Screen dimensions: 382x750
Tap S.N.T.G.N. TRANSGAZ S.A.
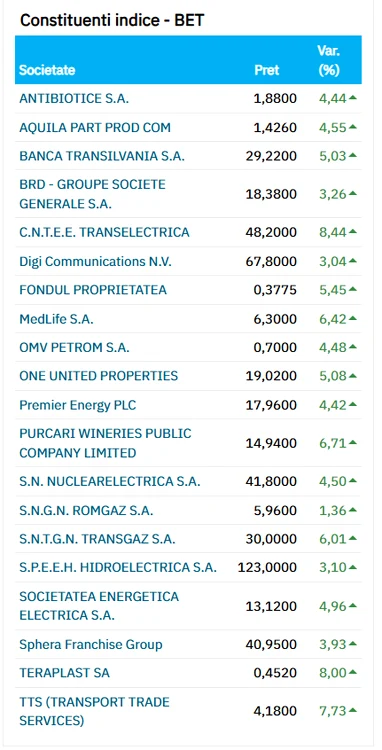[97, 539]
